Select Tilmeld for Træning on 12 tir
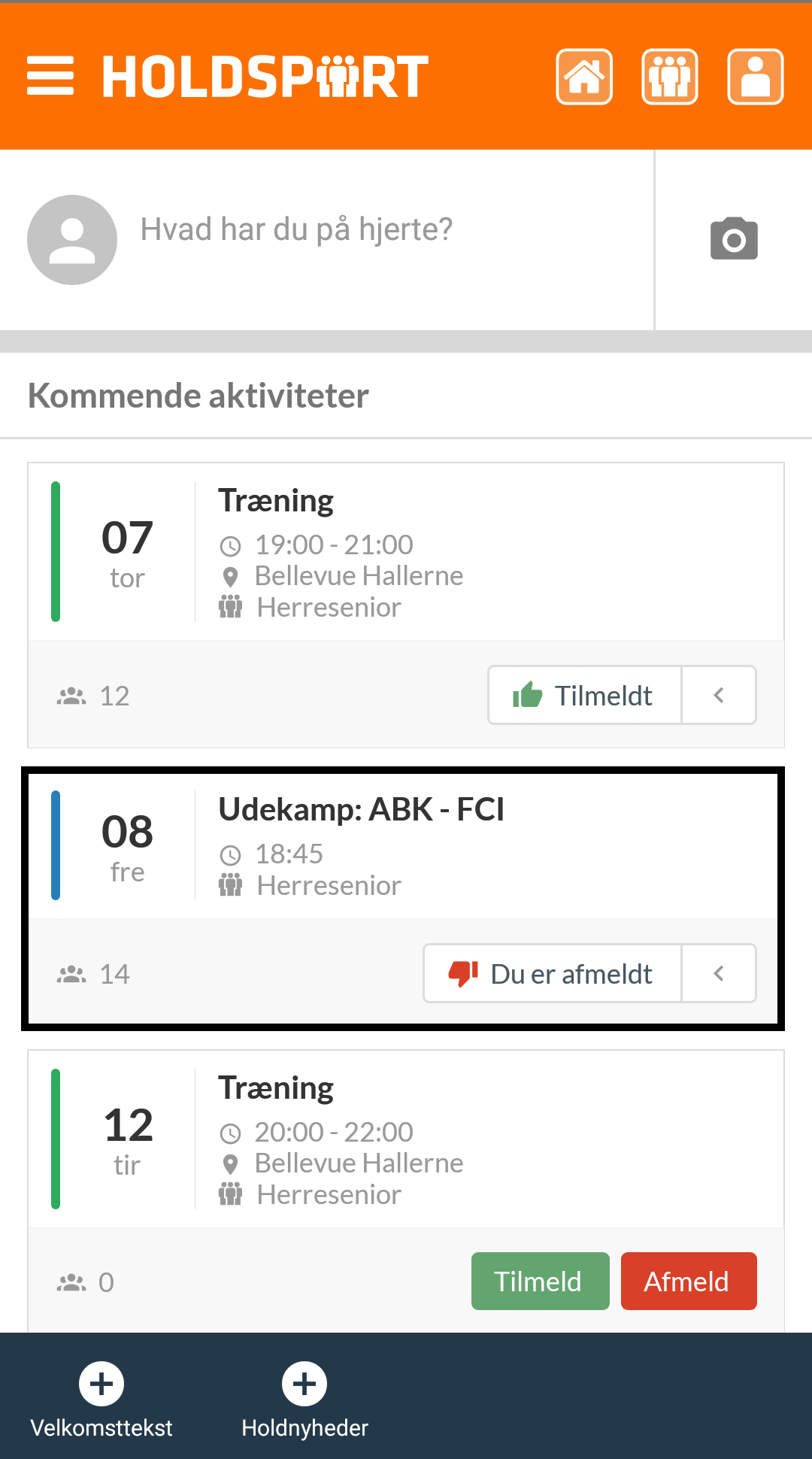This screenshot has width=812, height=1459. [540, 1281]
